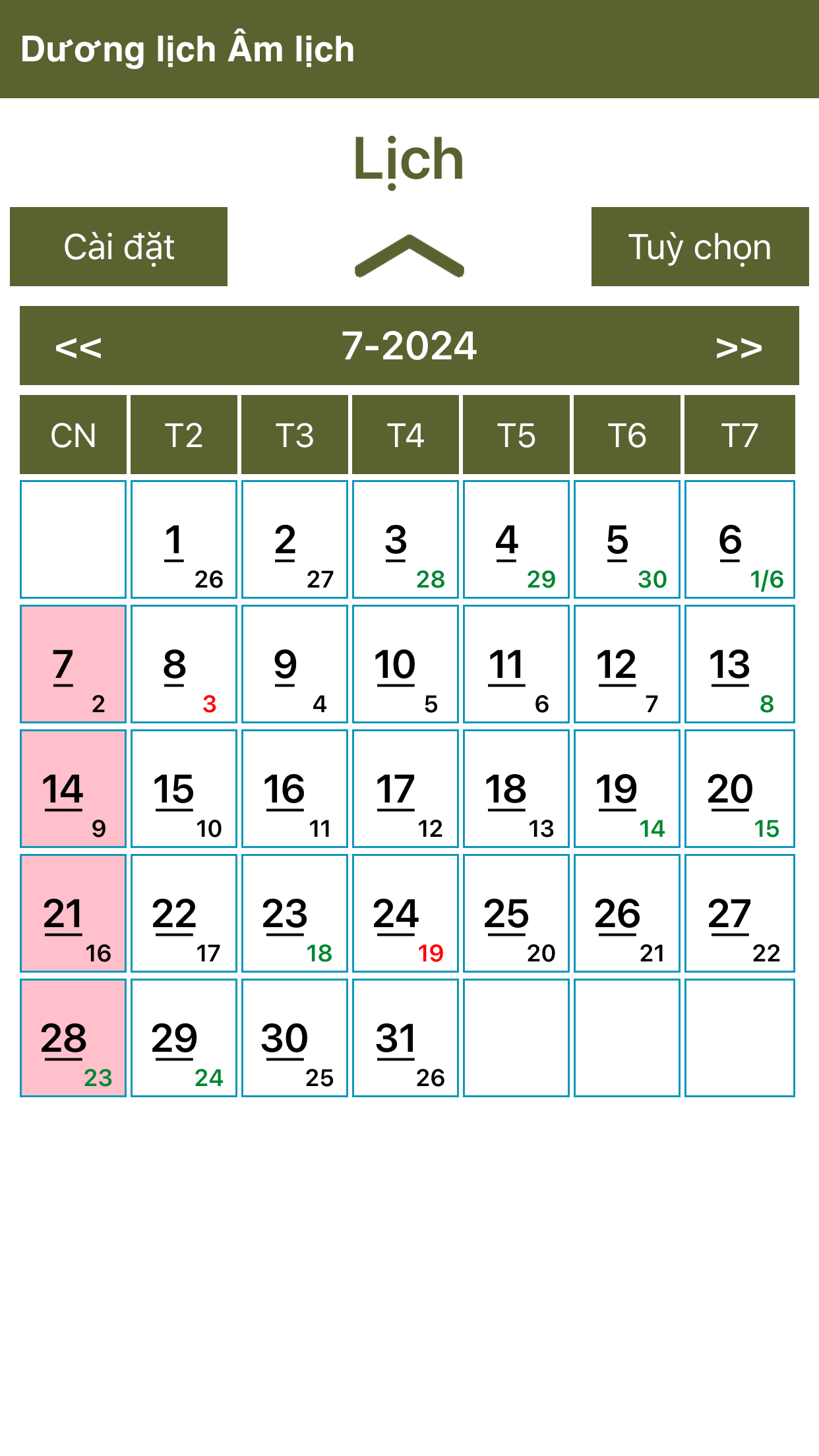
Task: Open the Cài đặt settings button
Action: pos(119,247)
